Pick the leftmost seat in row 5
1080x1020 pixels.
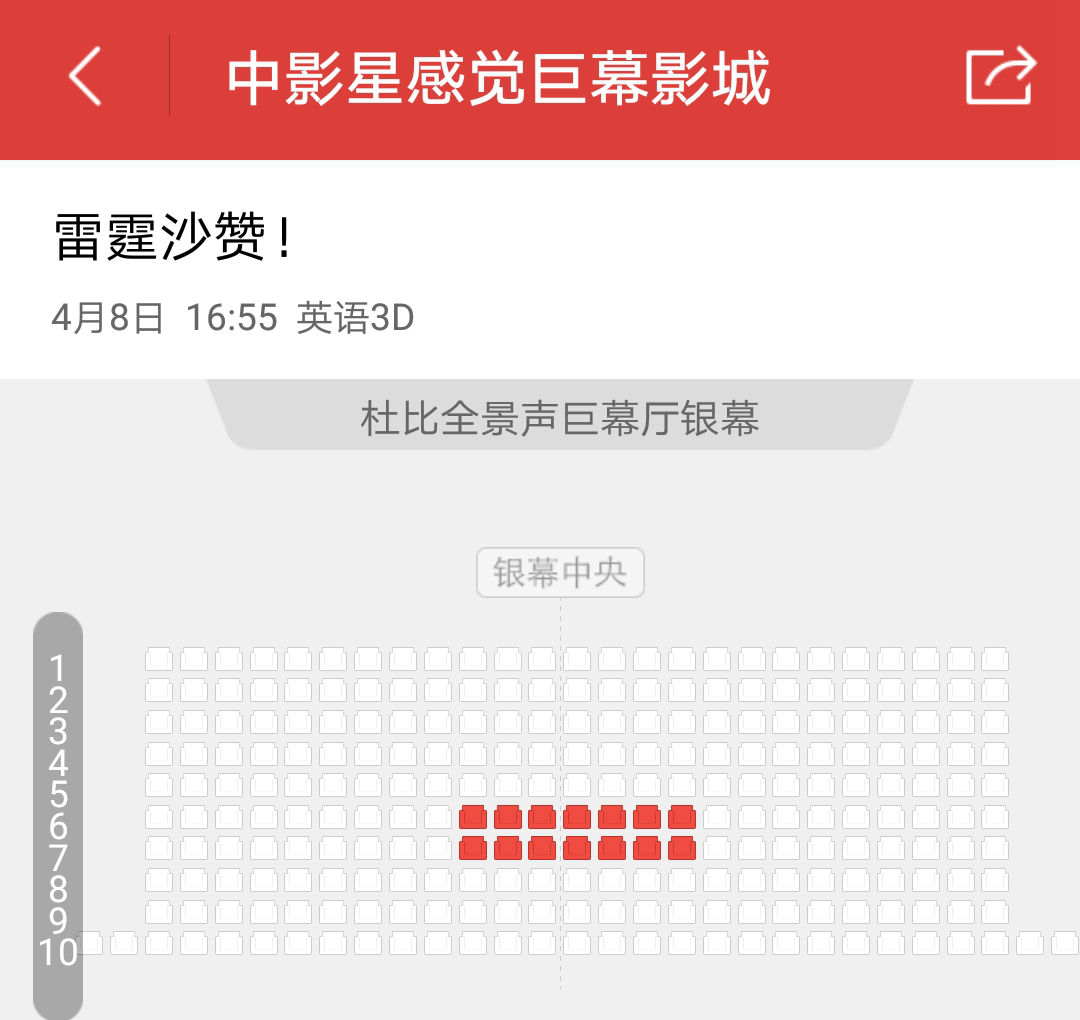coord(159,785)
